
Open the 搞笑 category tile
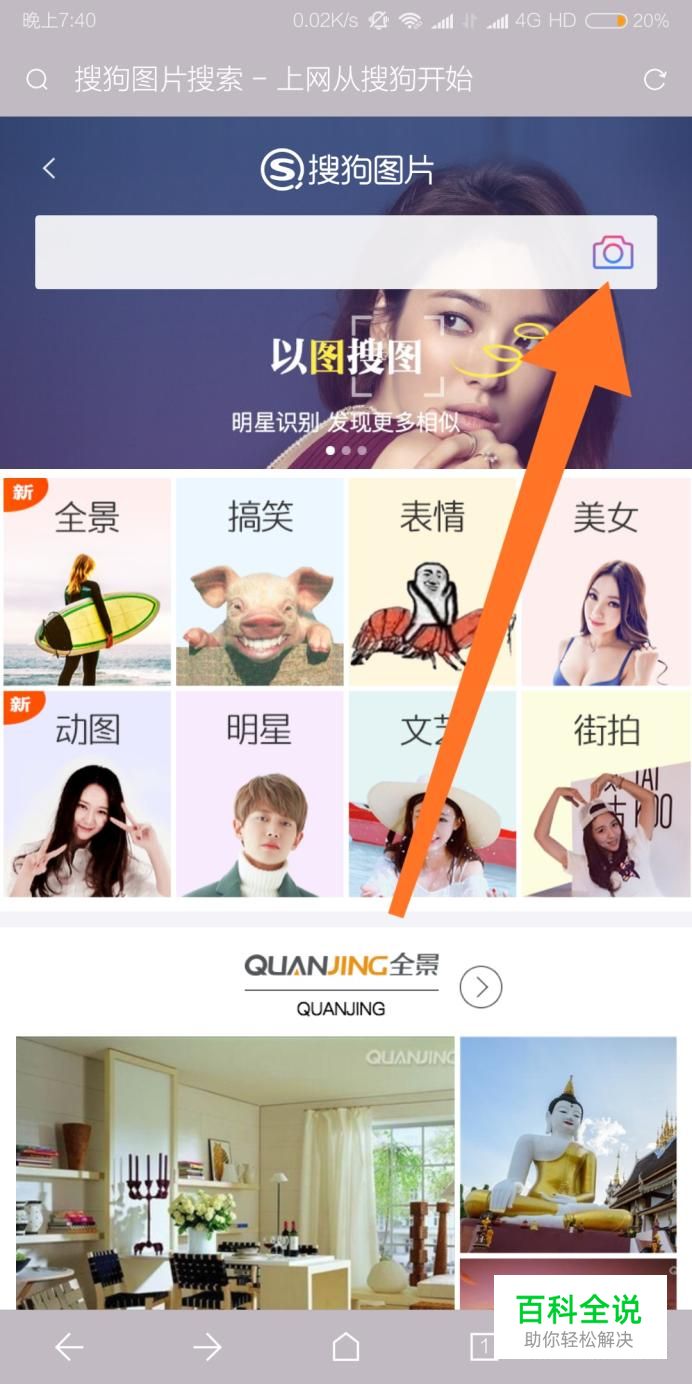260,580
